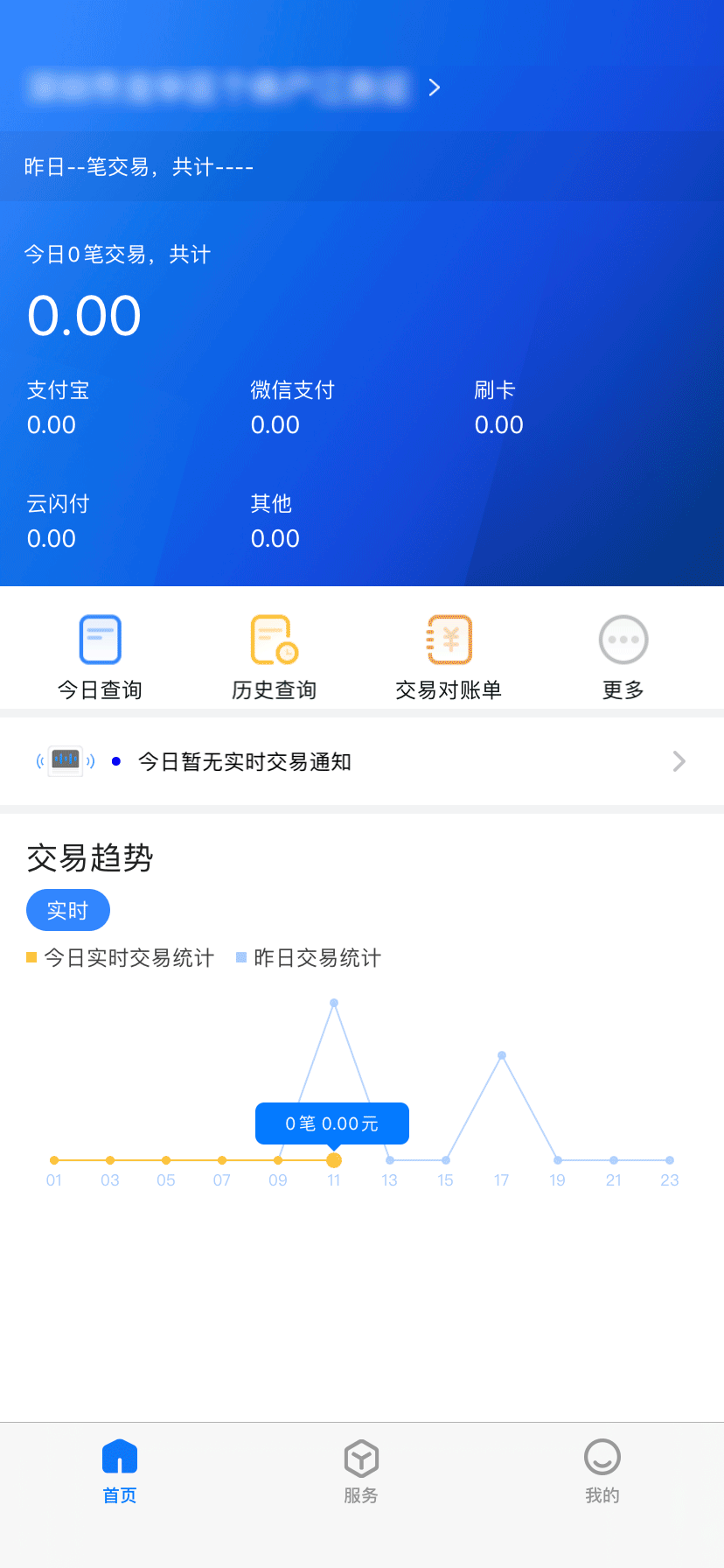Open 交易对账单

[449, 658]
